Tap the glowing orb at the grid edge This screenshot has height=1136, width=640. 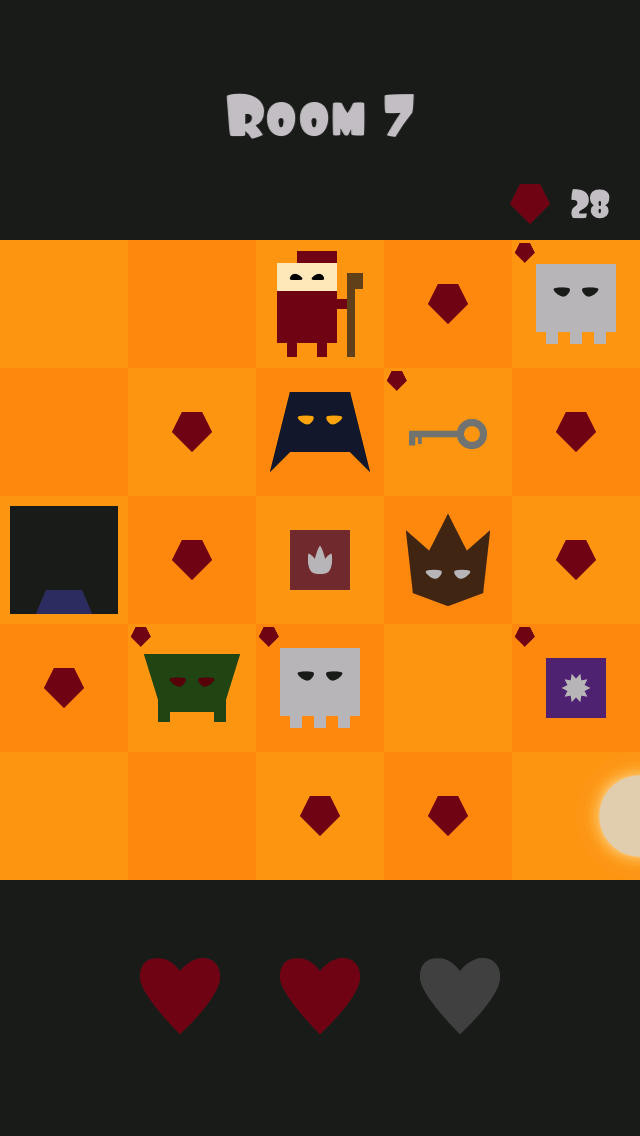click(620, 816)
